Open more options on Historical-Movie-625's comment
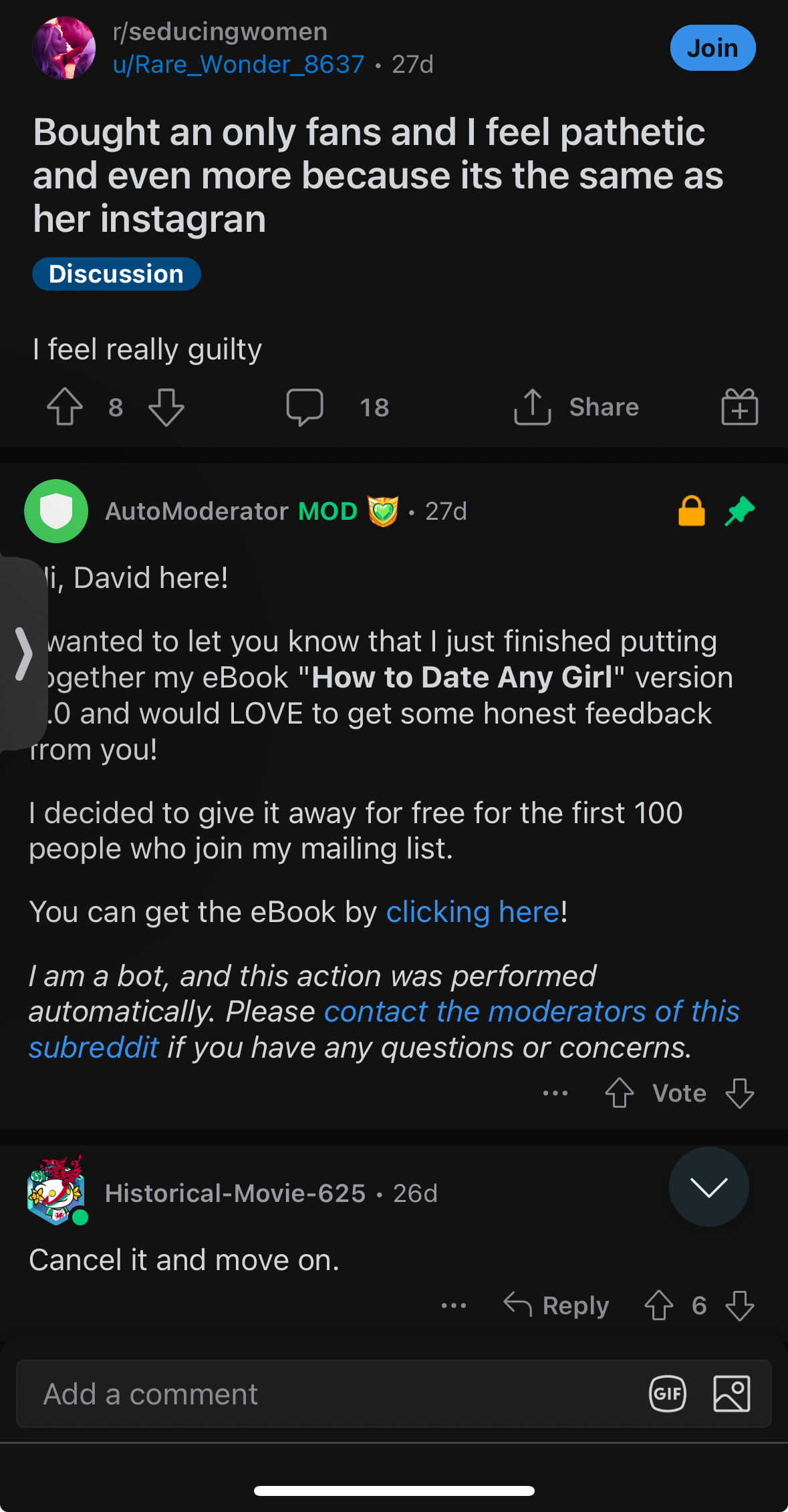Viewport: 788px width, 1512px height. (x=454, y=1306)
